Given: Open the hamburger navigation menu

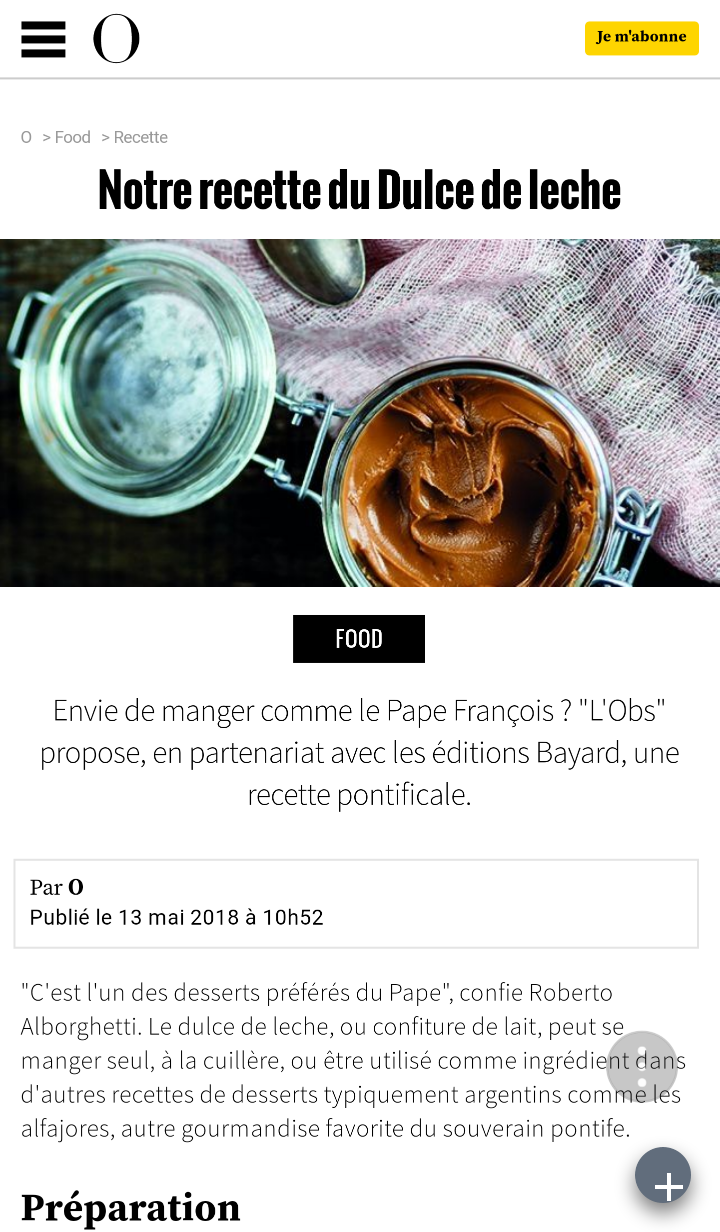Looking at the screenshot, I should [x=43, y=40].
